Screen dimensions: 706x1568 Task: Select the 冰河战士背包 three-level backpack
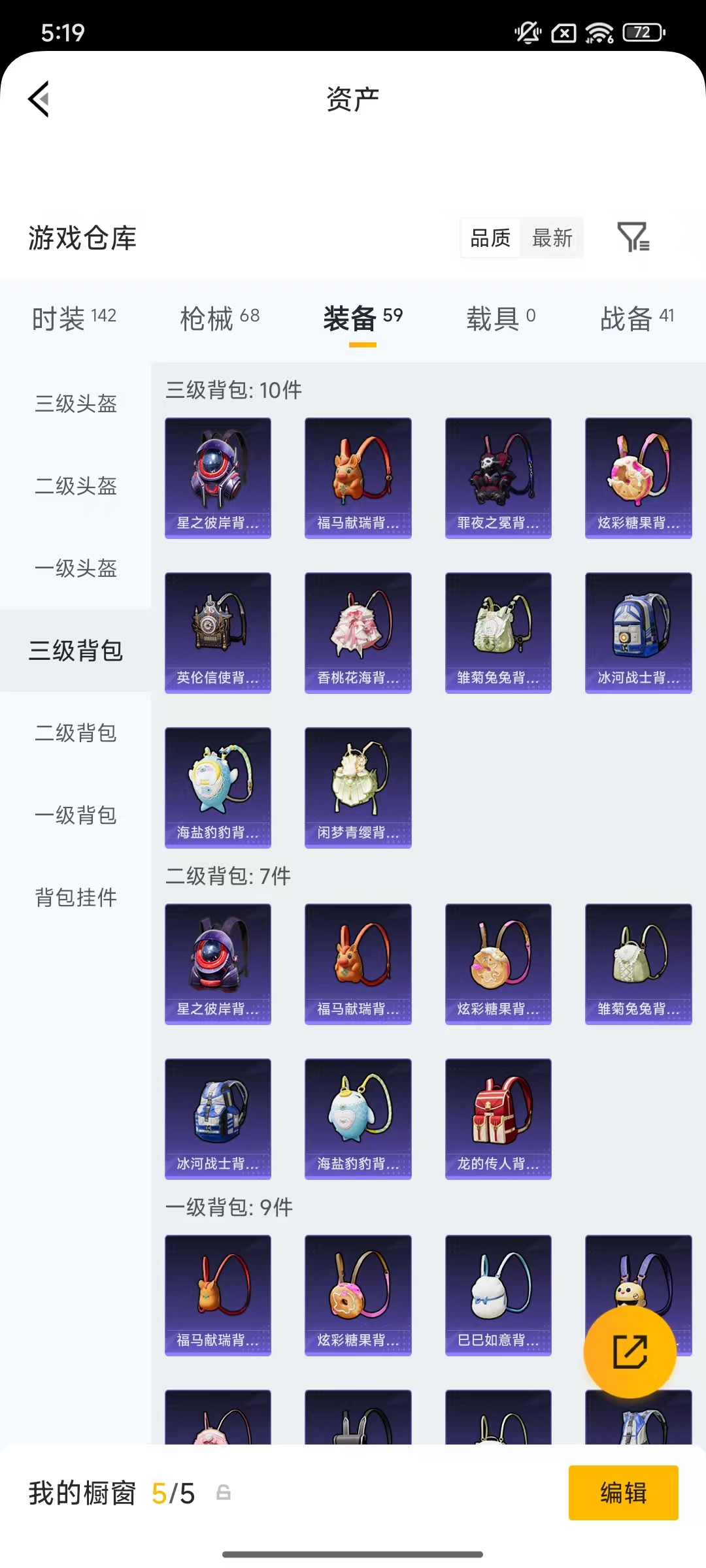[639, 632]
